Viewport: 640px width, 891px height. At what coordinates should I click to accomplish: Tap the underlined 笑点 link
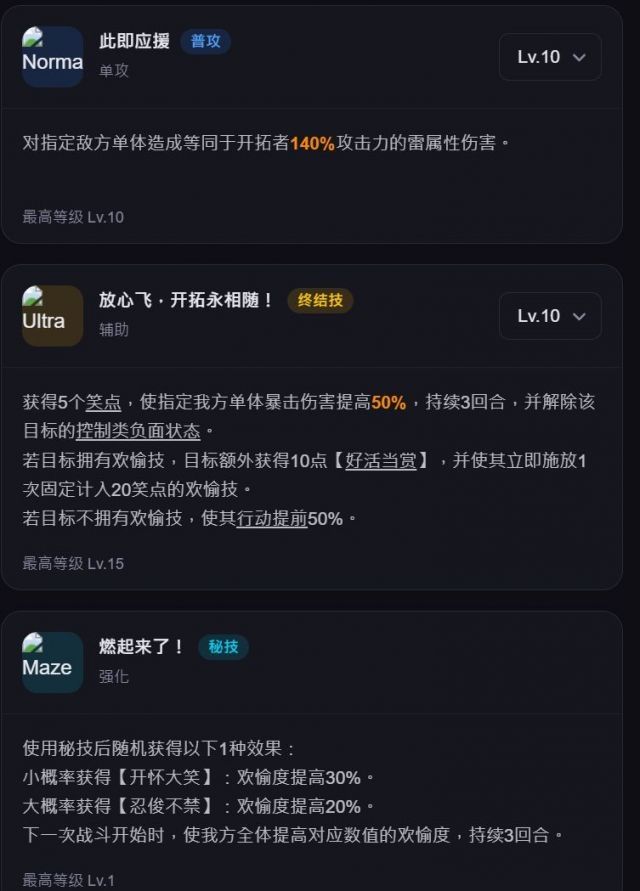(104, 403)
